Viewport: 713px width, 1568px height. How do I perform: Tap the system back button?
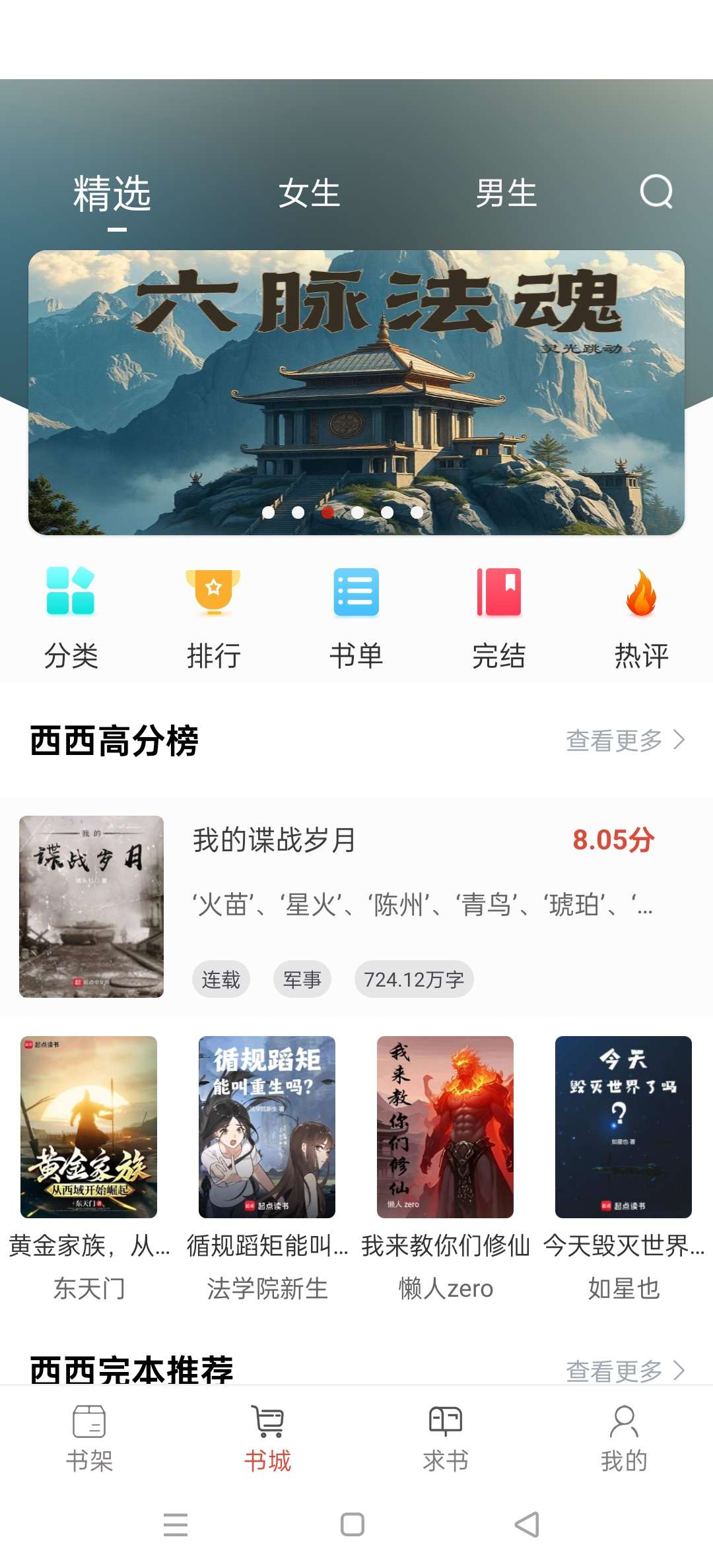pos(527,1524)
